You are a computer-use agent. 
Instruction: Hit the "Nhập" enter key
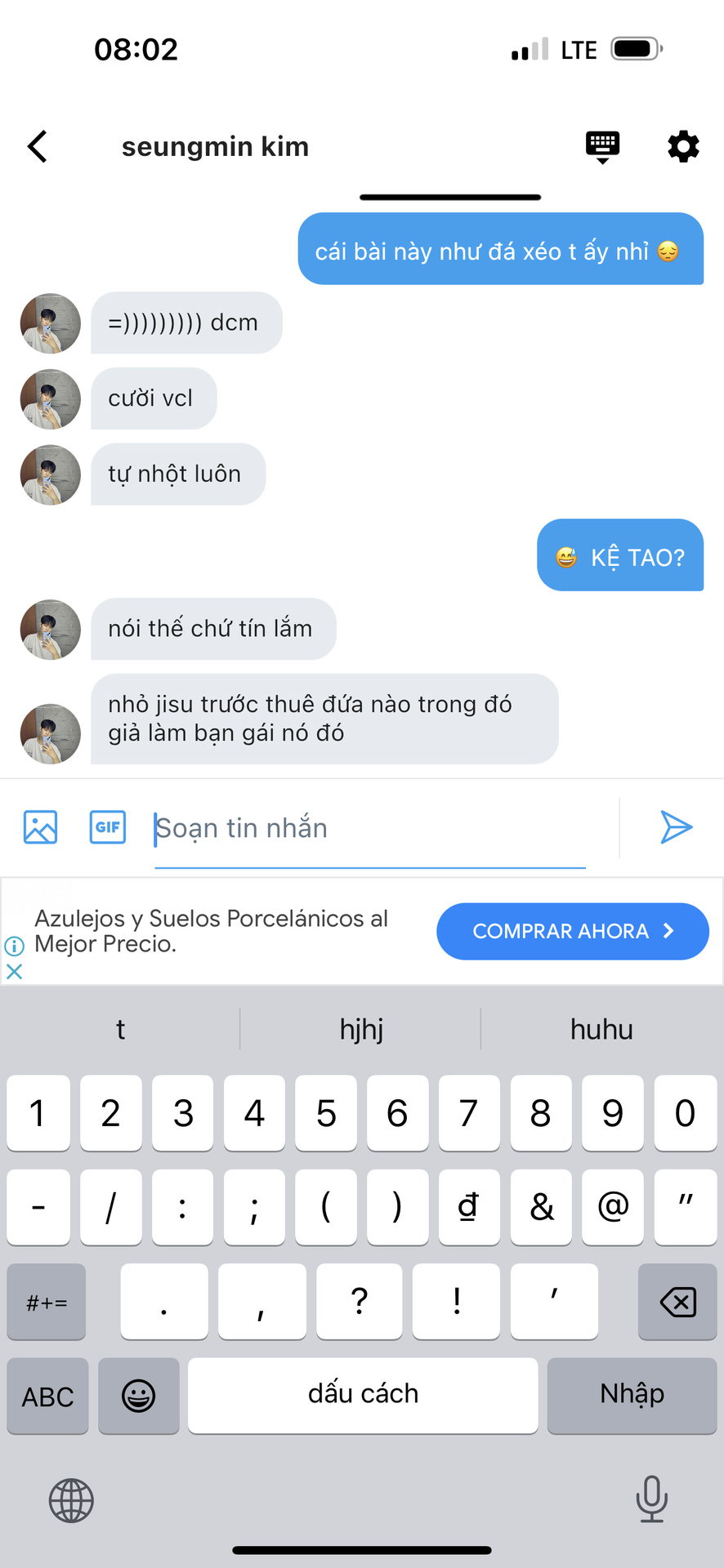632,1396
